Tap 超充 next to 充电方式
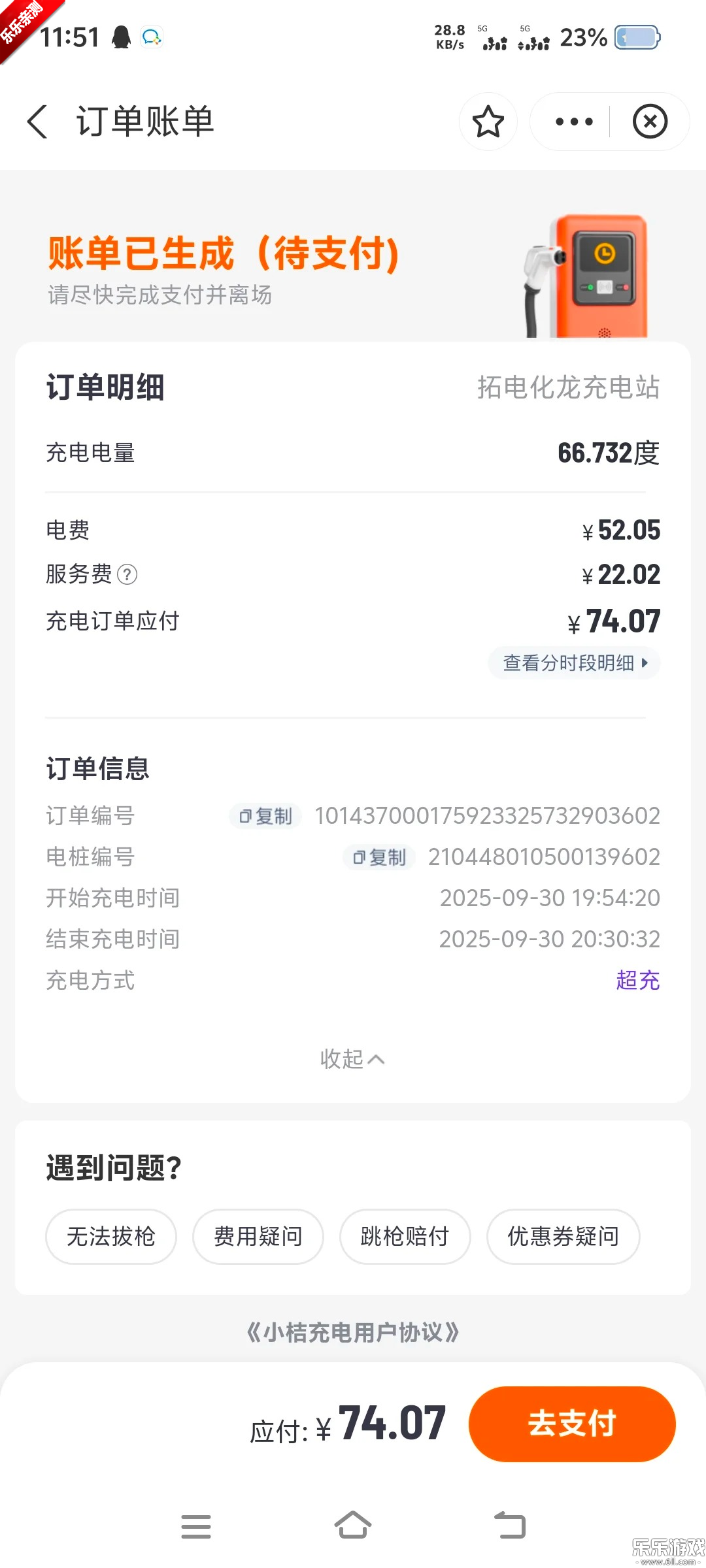 click(x=638, y=980)
